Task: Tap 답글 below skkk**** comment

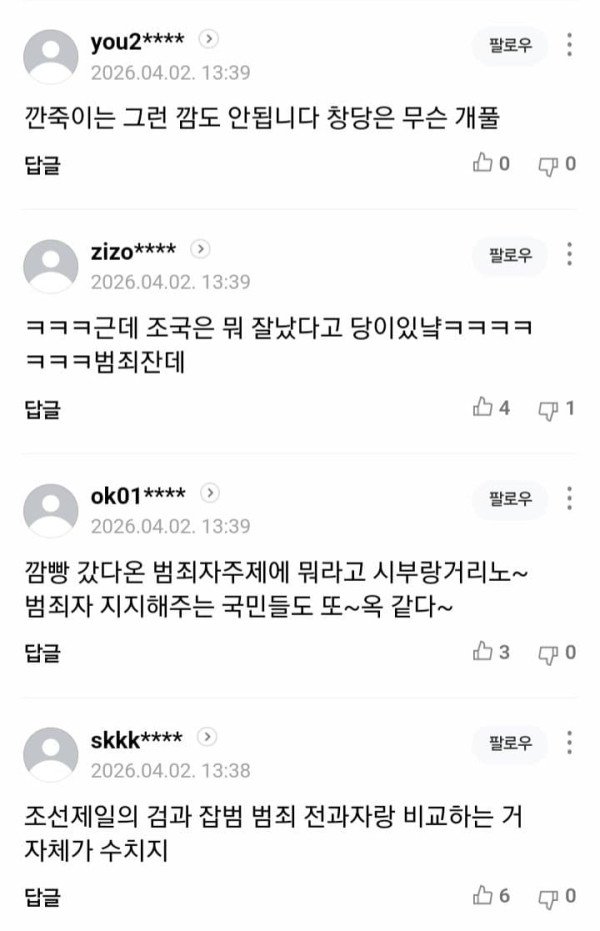Action: 42,896
